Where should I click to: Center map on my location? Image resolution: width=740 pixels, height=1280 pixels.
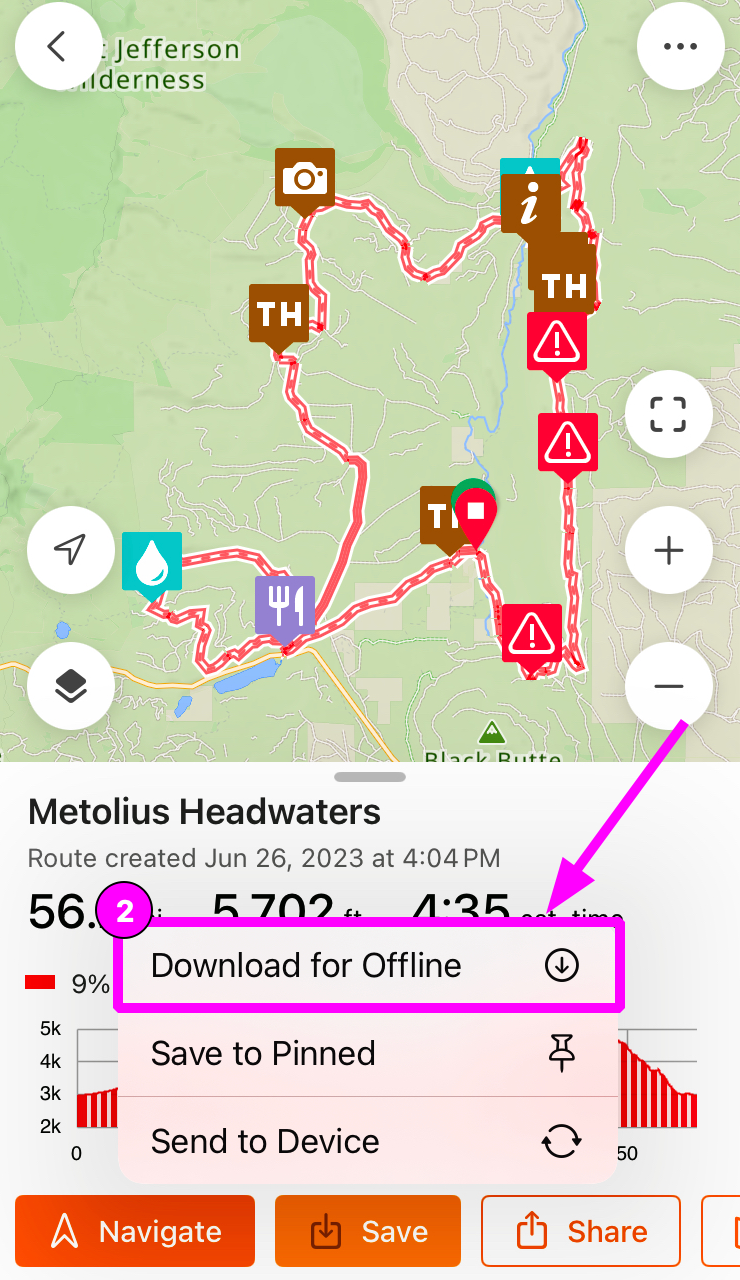click(x=70, y=549)
